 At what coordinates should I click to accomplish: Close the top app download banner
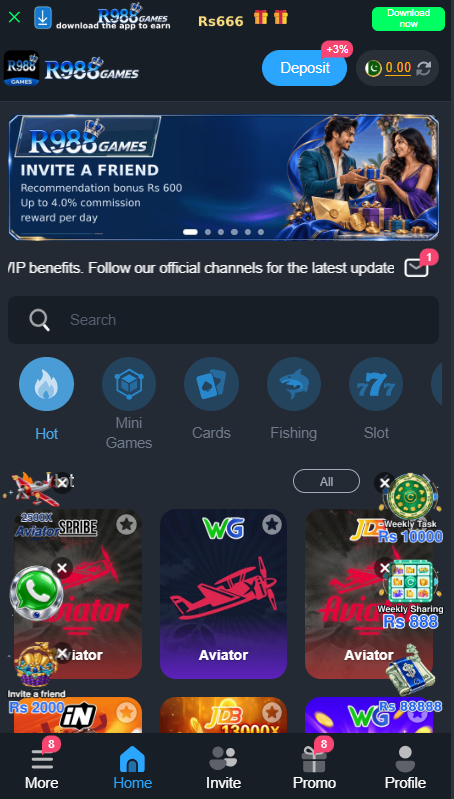(x=14, y=18)
